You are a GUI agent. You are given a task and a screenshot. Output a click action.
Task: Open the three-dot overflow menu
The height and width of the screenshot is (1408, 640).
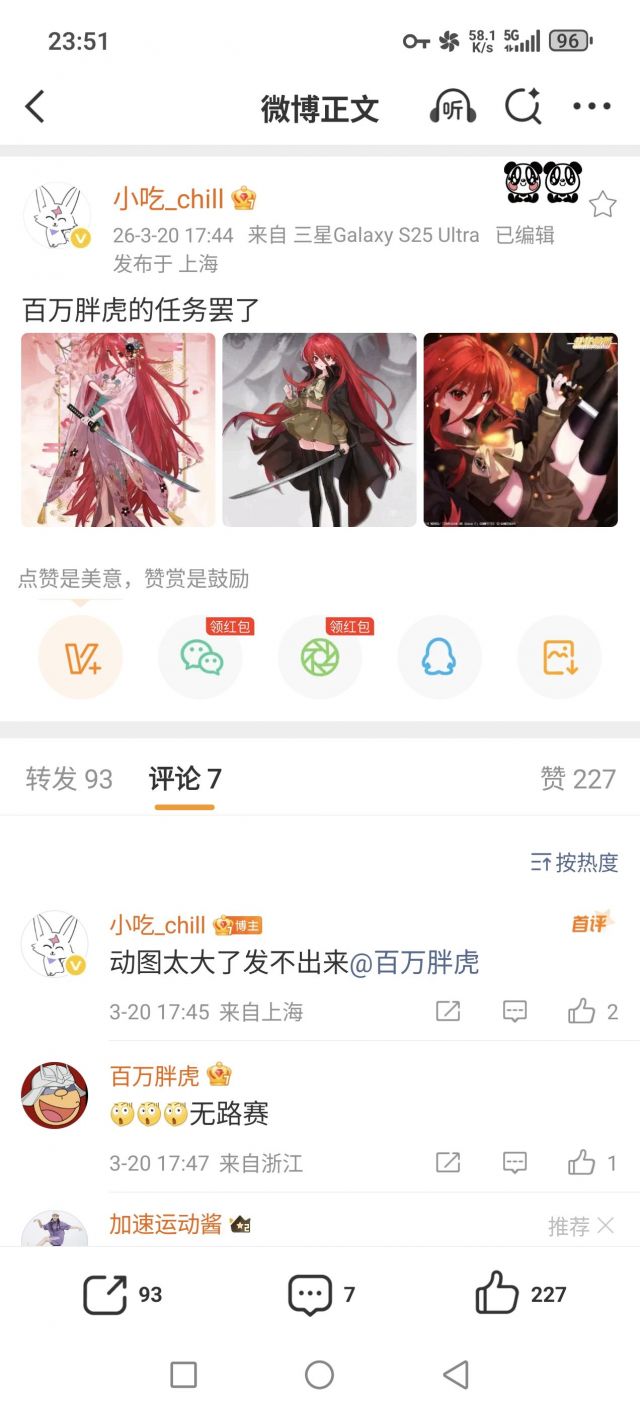click(591, 107)
